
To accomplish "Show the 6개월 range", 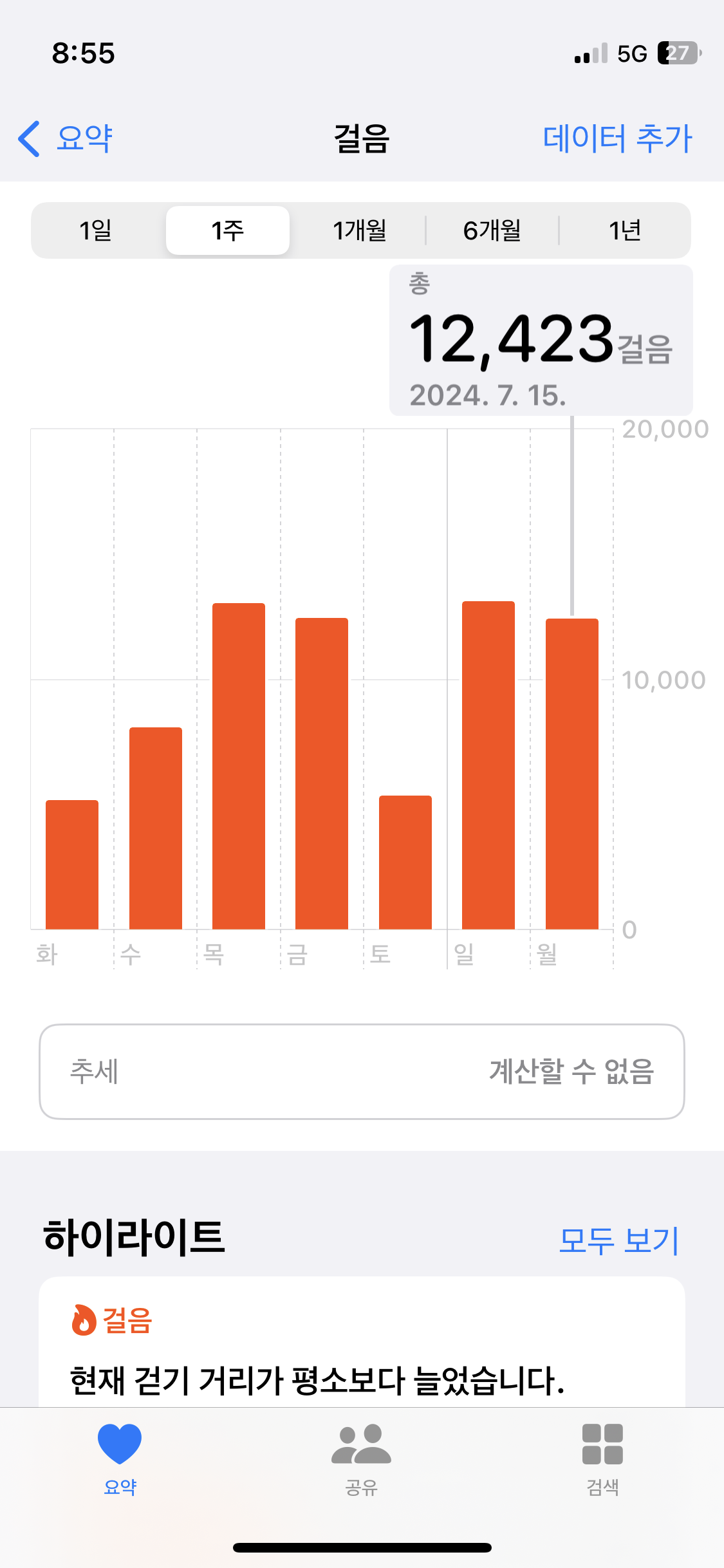I will tap(492, 230).
